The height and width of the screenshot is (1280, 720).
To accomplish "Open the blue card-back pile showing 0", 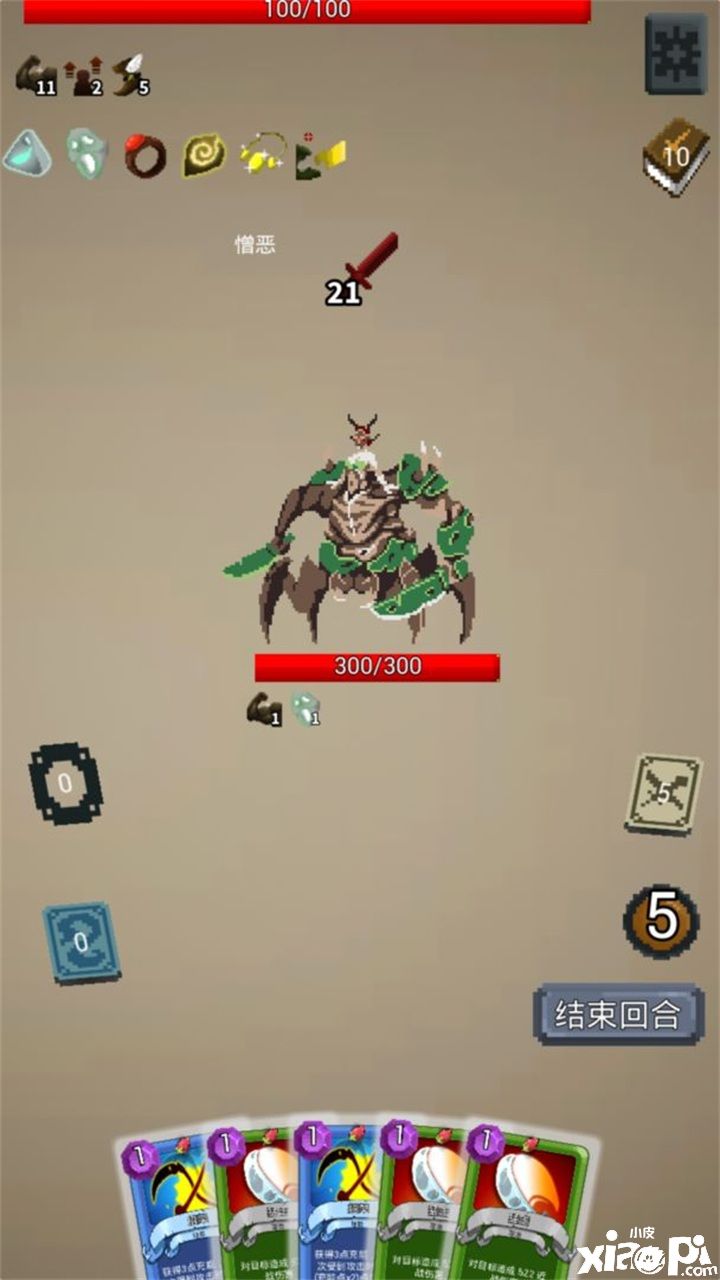I will pyautogui.click(x=82, y=941).
